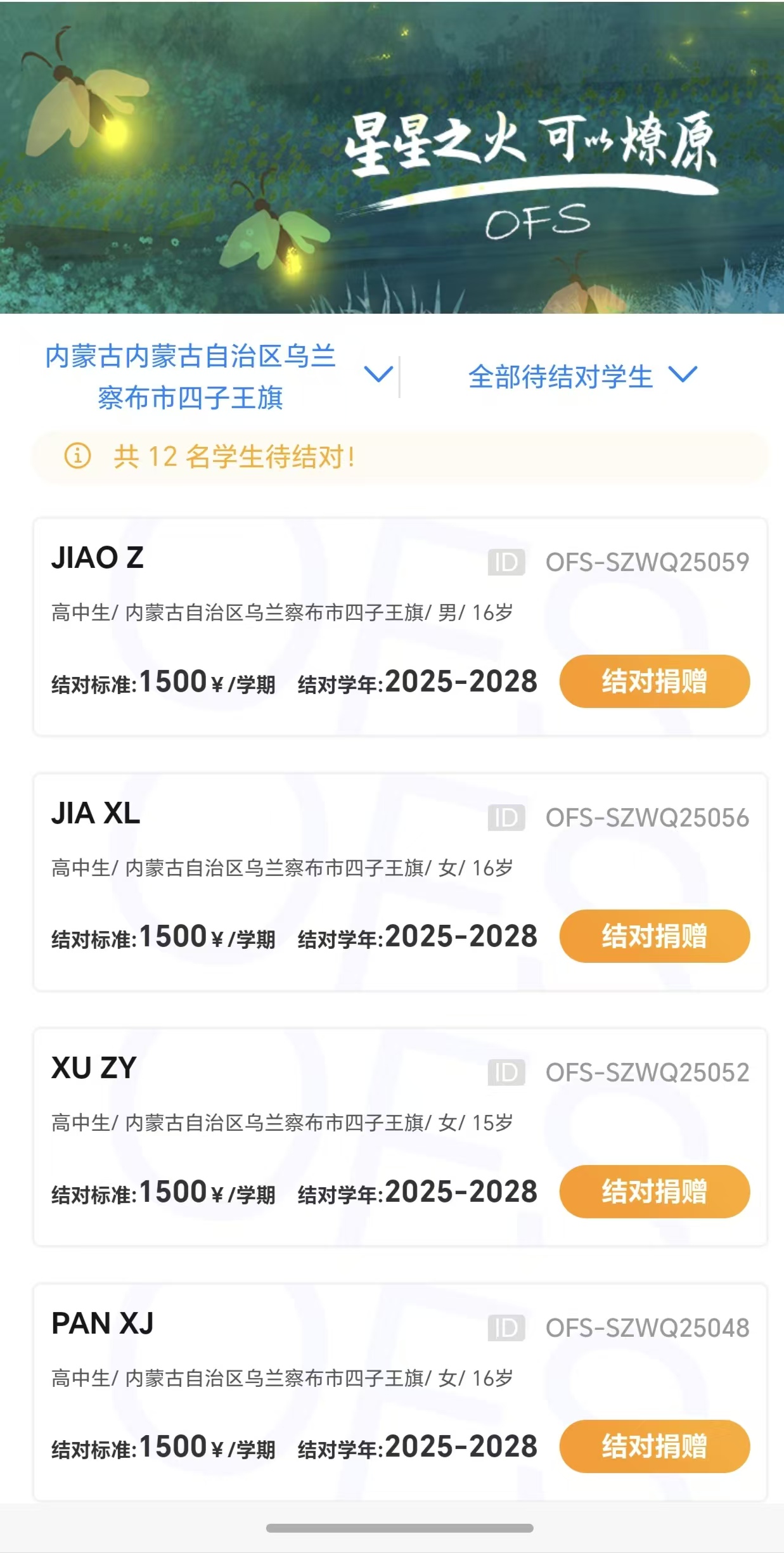Open XU ZY student card
Viewport: 784px width, 1553px height.
coord(94,1069)
